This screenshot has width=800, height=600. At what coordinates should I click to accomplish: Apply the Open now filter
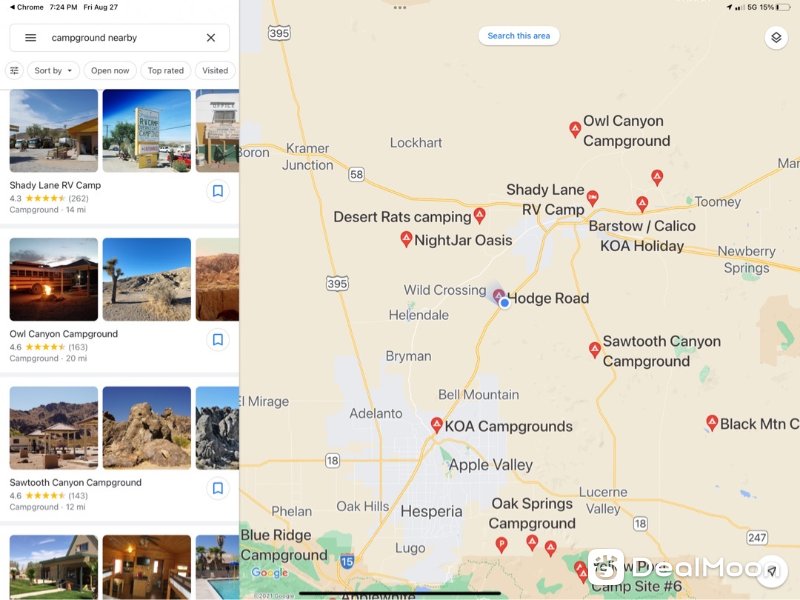click(110, 71)
